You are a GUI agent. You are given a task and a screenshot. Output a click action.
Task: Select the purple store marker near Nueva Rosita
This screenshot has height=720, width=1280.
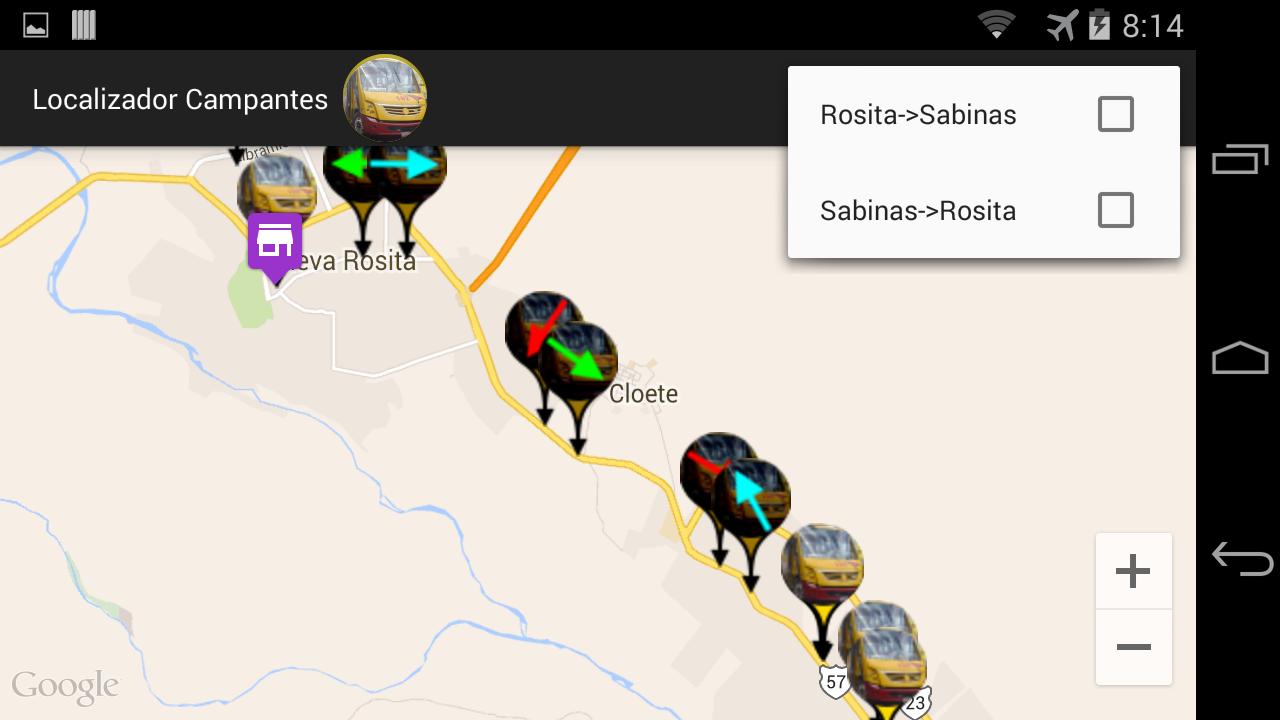click(275, 245)
